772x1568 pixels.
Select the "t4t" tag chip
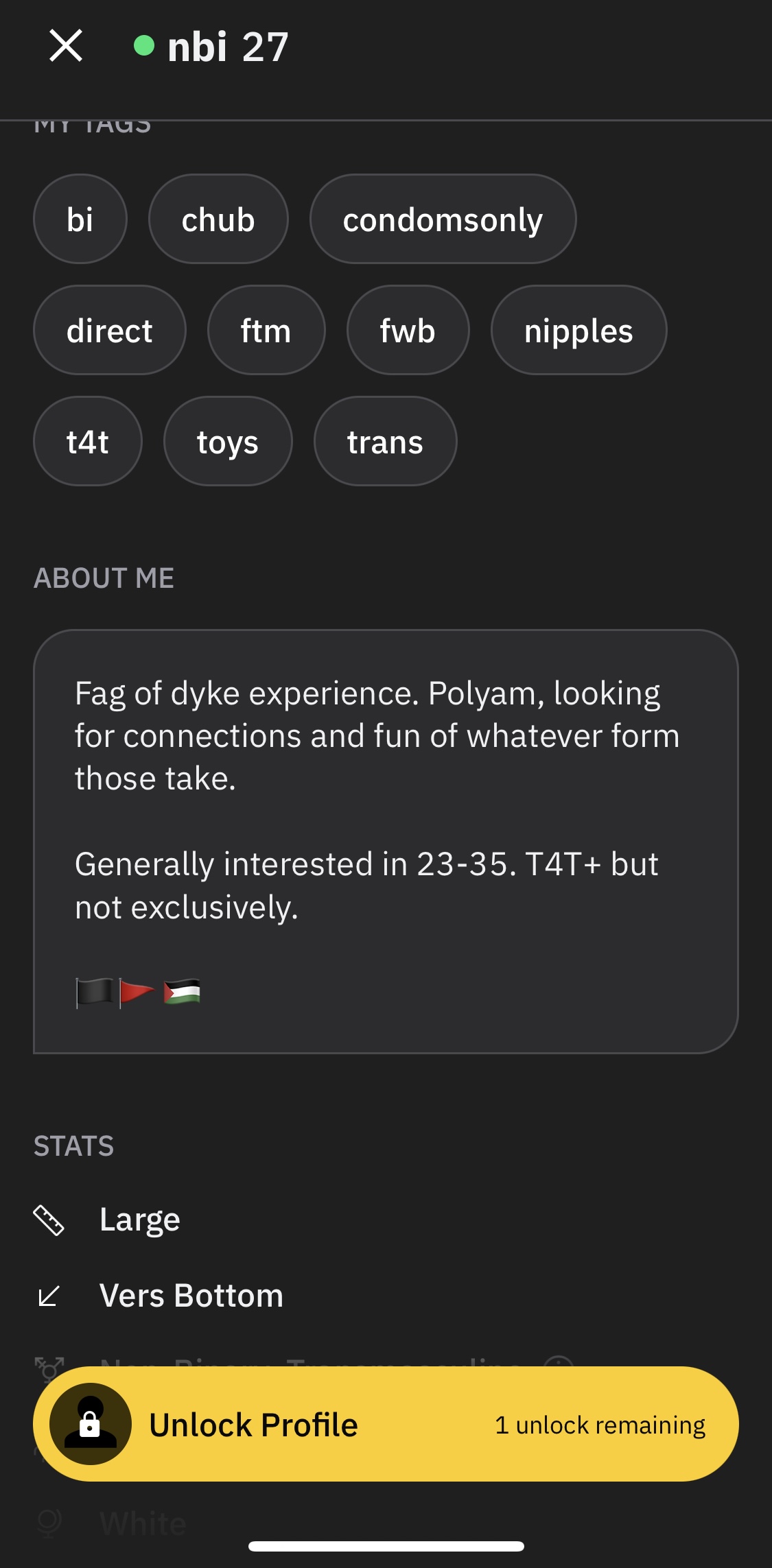coord(88,442)
